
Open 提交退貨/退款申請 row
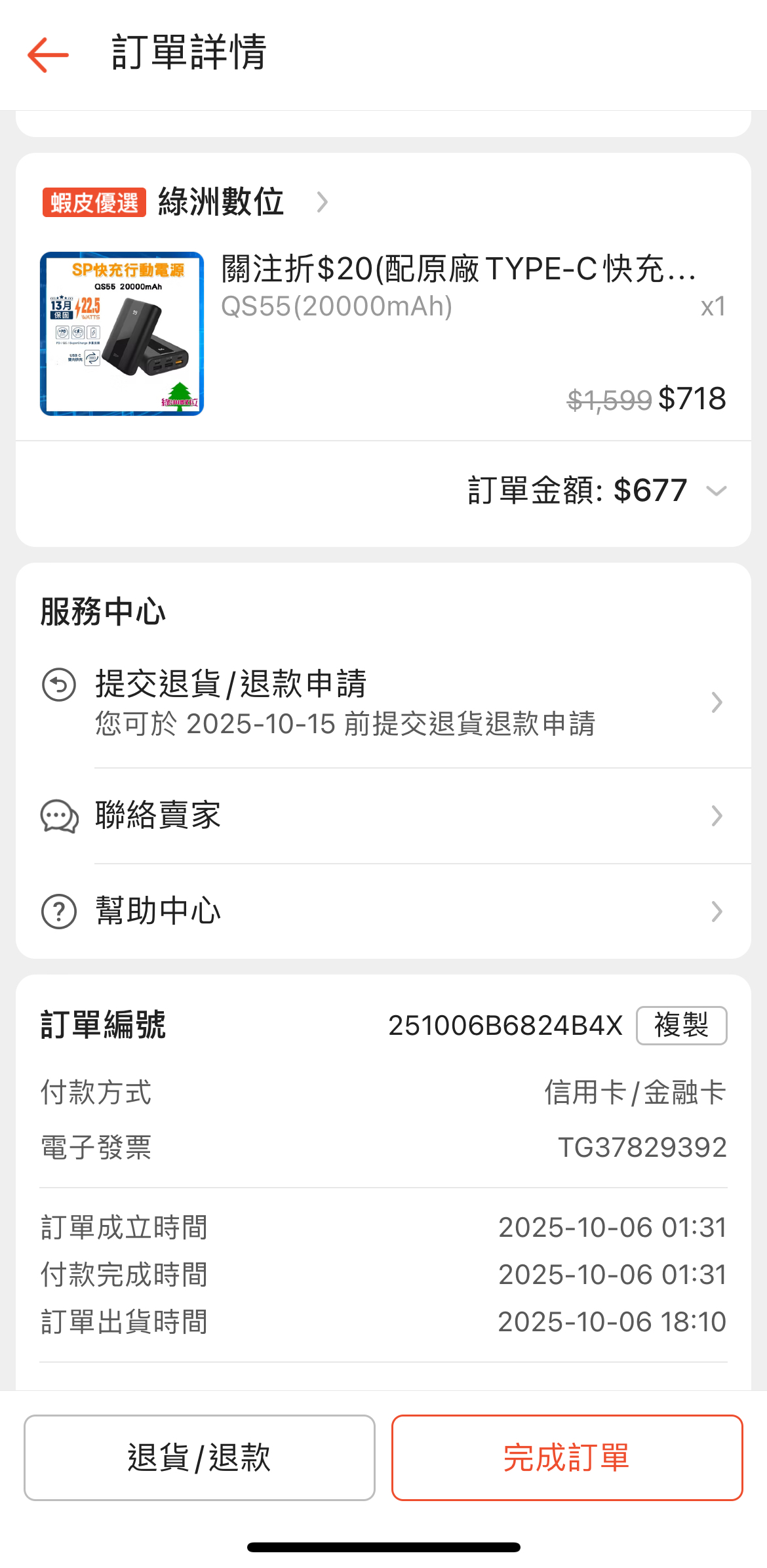coord(383,702)
